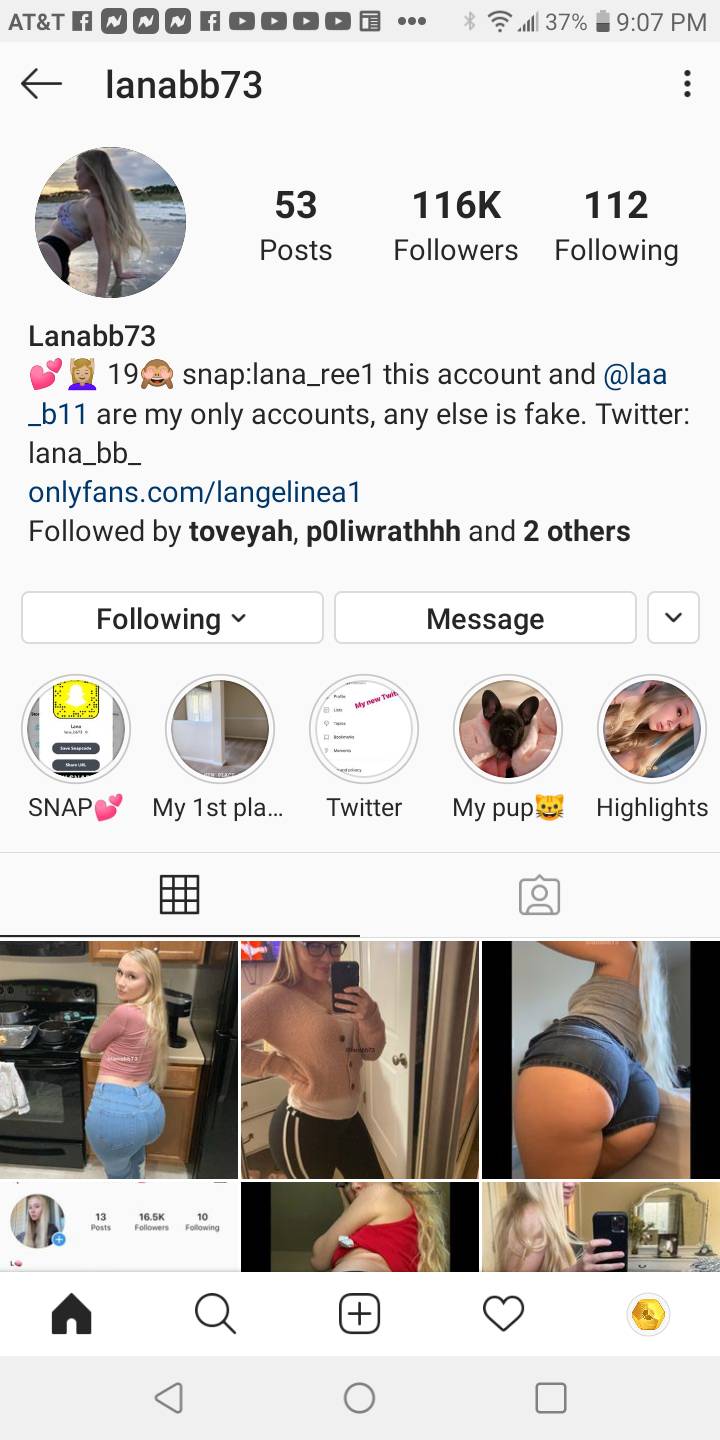The image size is (720, 1440).
Task: Open the Highlights story highlight
Action: tap(651, 730)
